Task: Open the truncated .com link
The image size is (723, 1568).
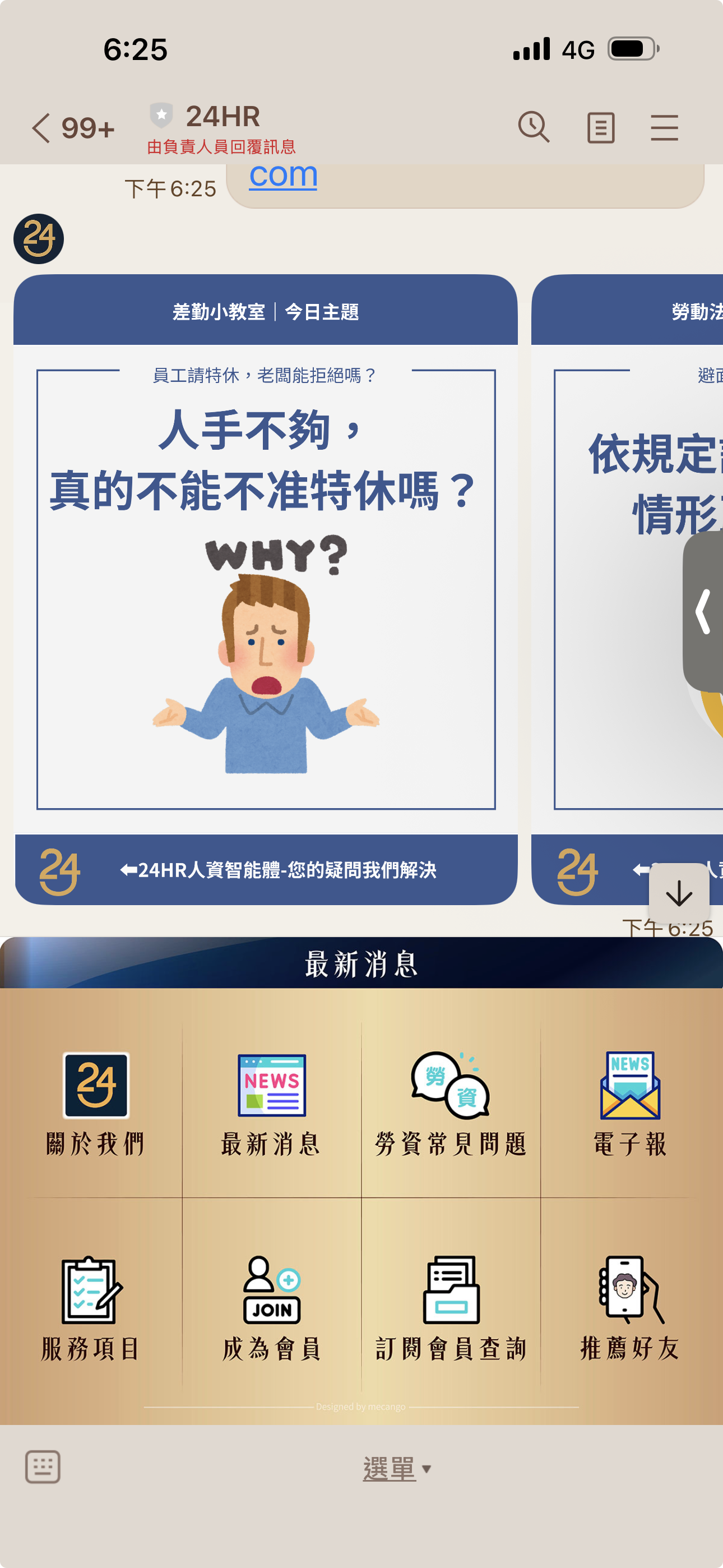Action: [x=283, y=177]
